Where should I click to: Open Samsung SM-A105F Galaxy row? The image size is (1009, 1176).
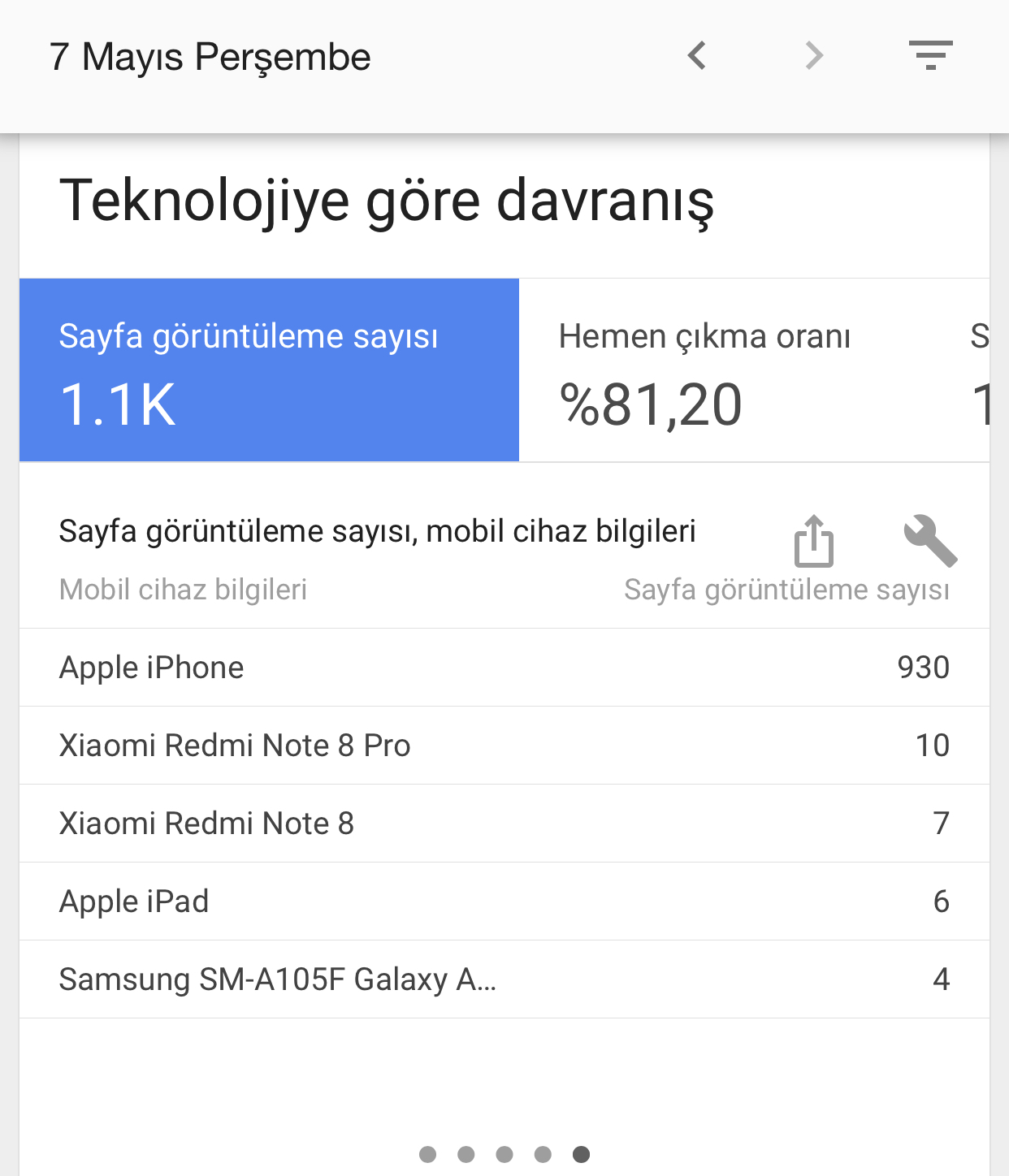(x=505, y=979)
